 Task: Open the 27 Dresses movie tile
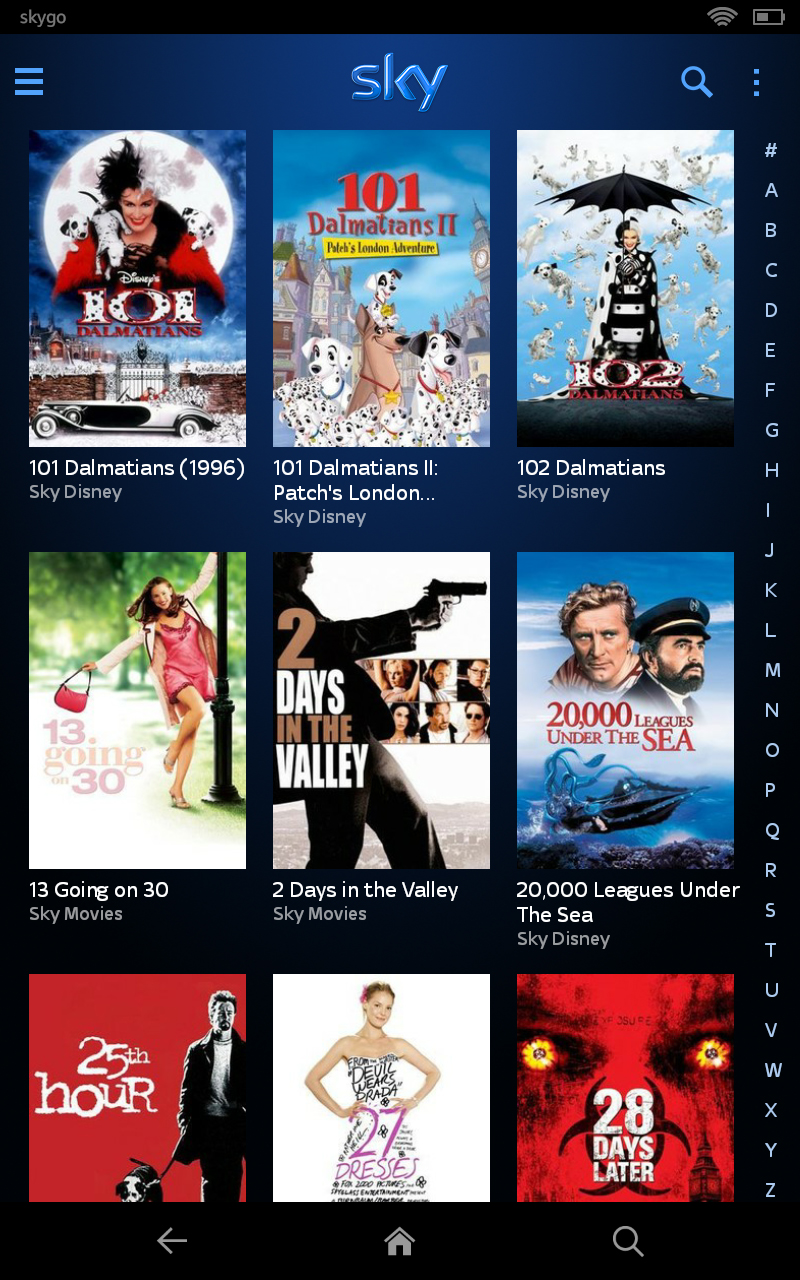(x=381, y=1088)
